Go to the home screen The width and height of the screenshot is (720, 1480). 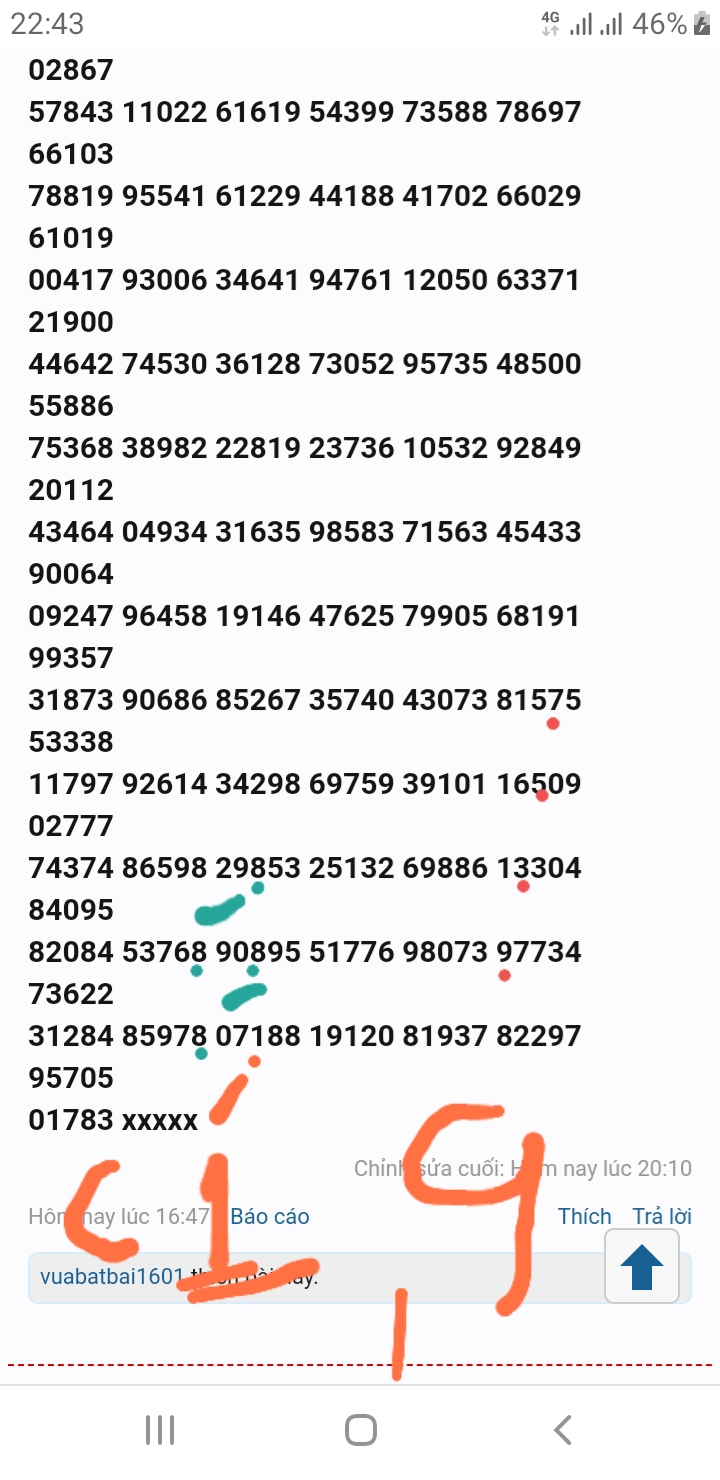point(361,1430)
